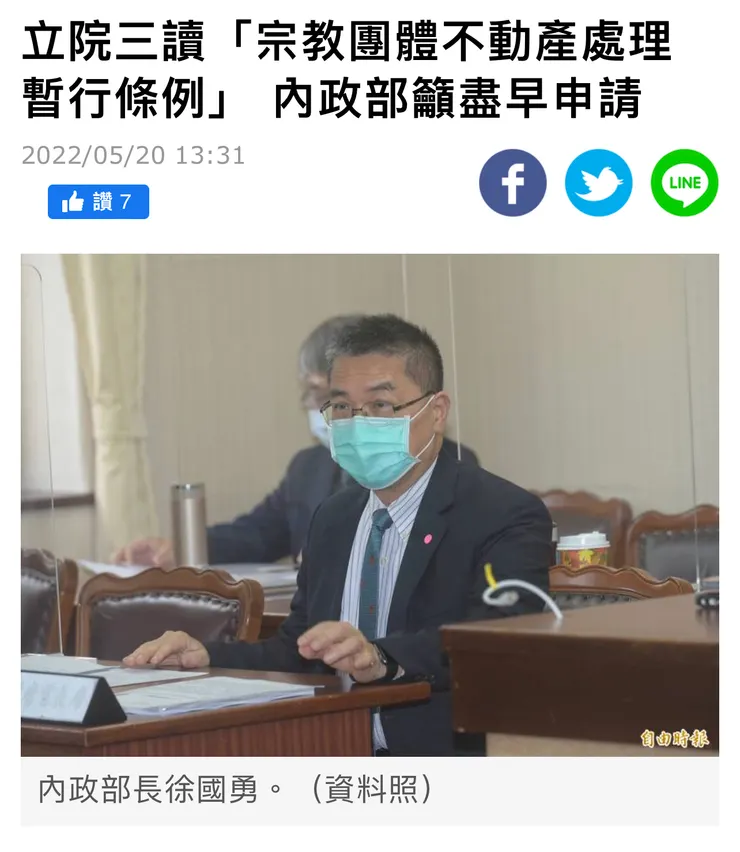The height and width of the screenshot is (852, 740).
Task: Share the article on Facebook
Action: tap(512, 183)
